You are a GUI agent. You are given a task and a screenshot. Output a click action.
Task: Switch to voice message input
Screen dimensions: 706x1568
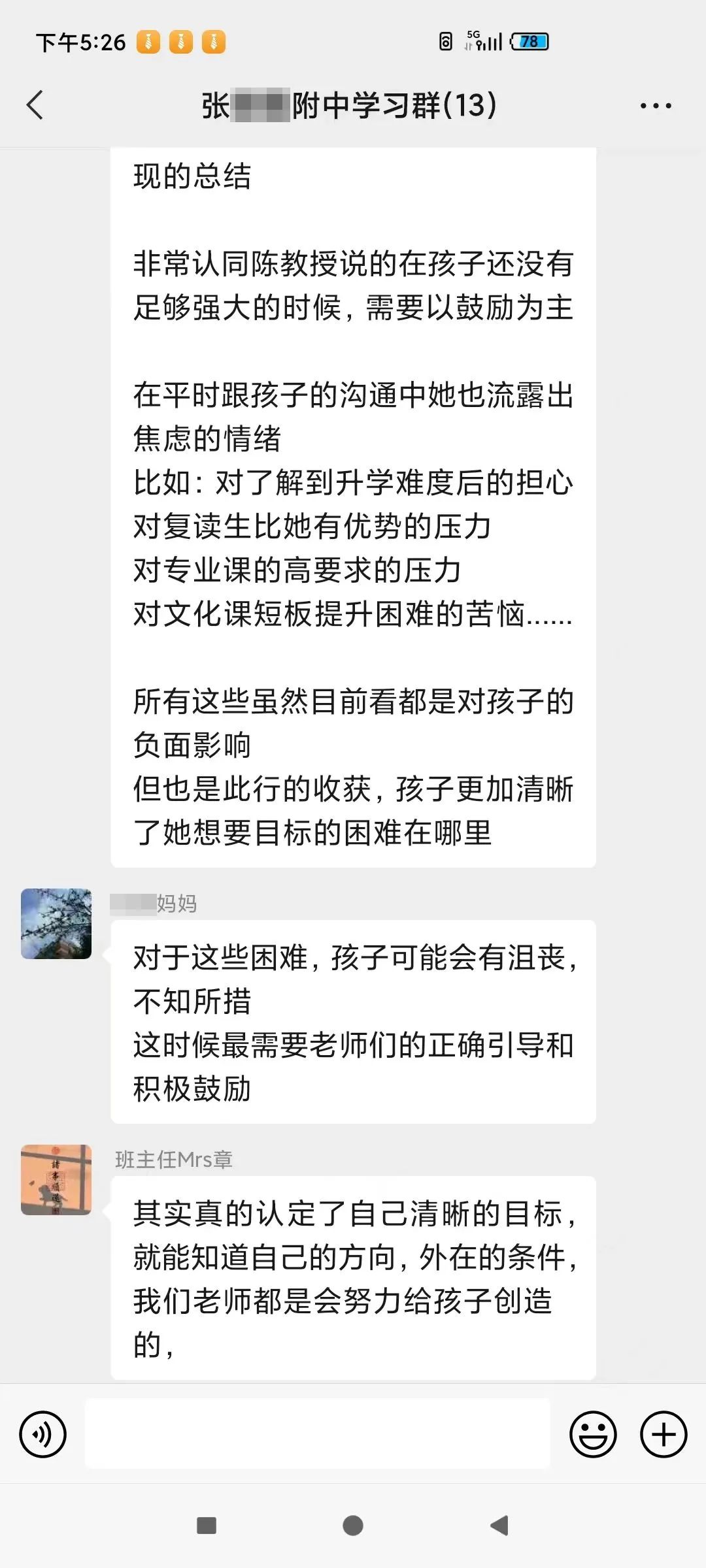tap(43, 1435)
